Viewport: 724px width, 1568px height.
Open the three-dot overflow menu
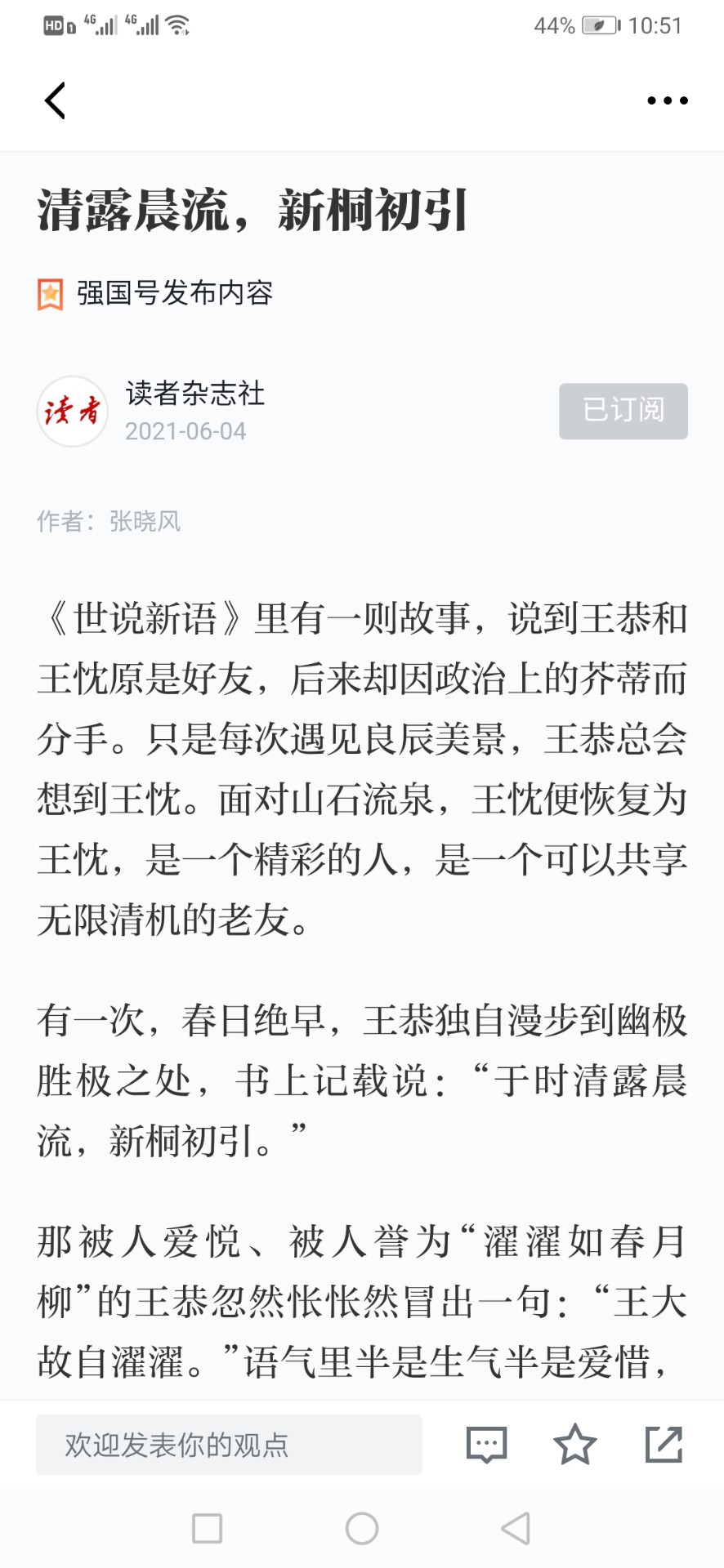tap(668, 101)
